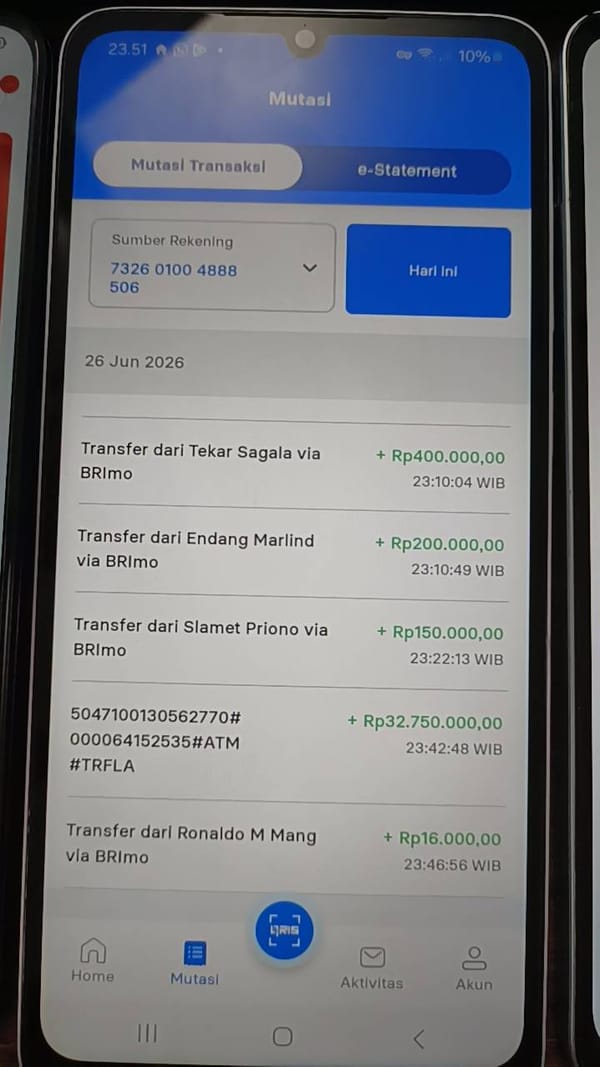The height and width of the screenshot is (1067, 600).
Task: Expand the Sumber Rekening dropdown
Action: (212, 267)
